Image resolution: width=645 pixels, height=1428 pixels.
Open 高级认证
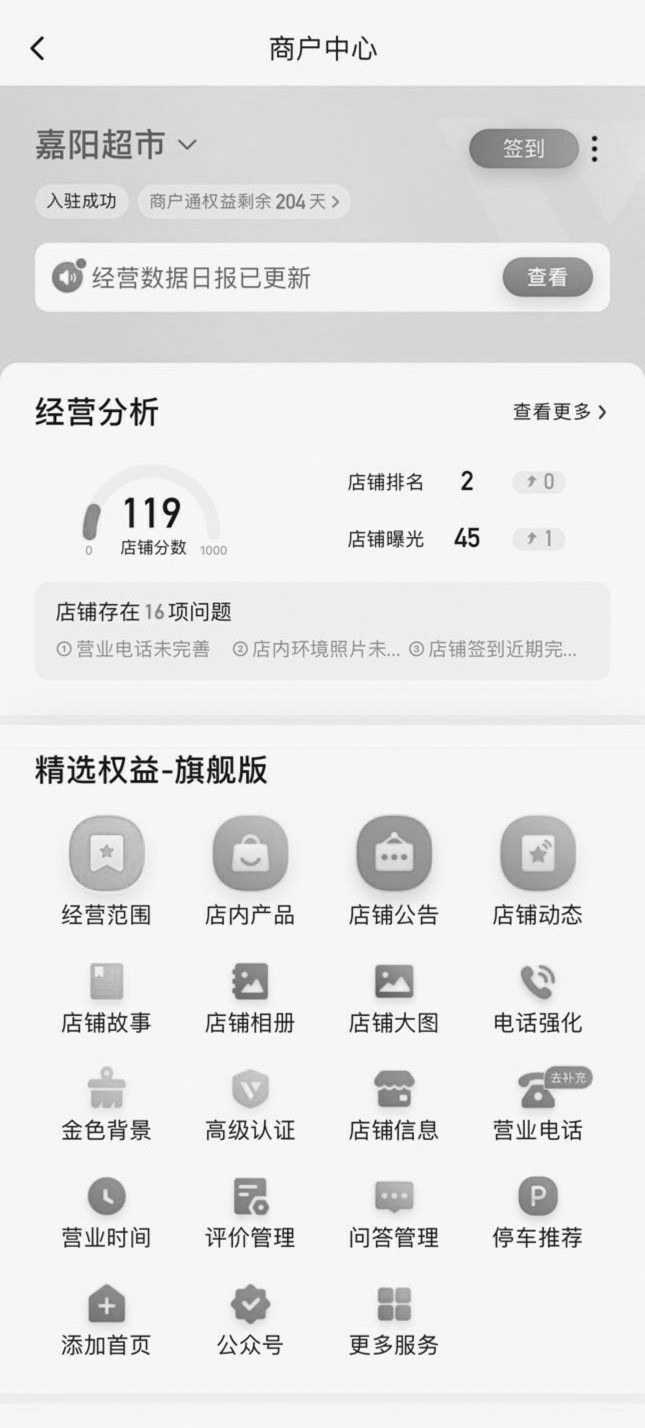pyautogui.click(x=250, y=1105)
